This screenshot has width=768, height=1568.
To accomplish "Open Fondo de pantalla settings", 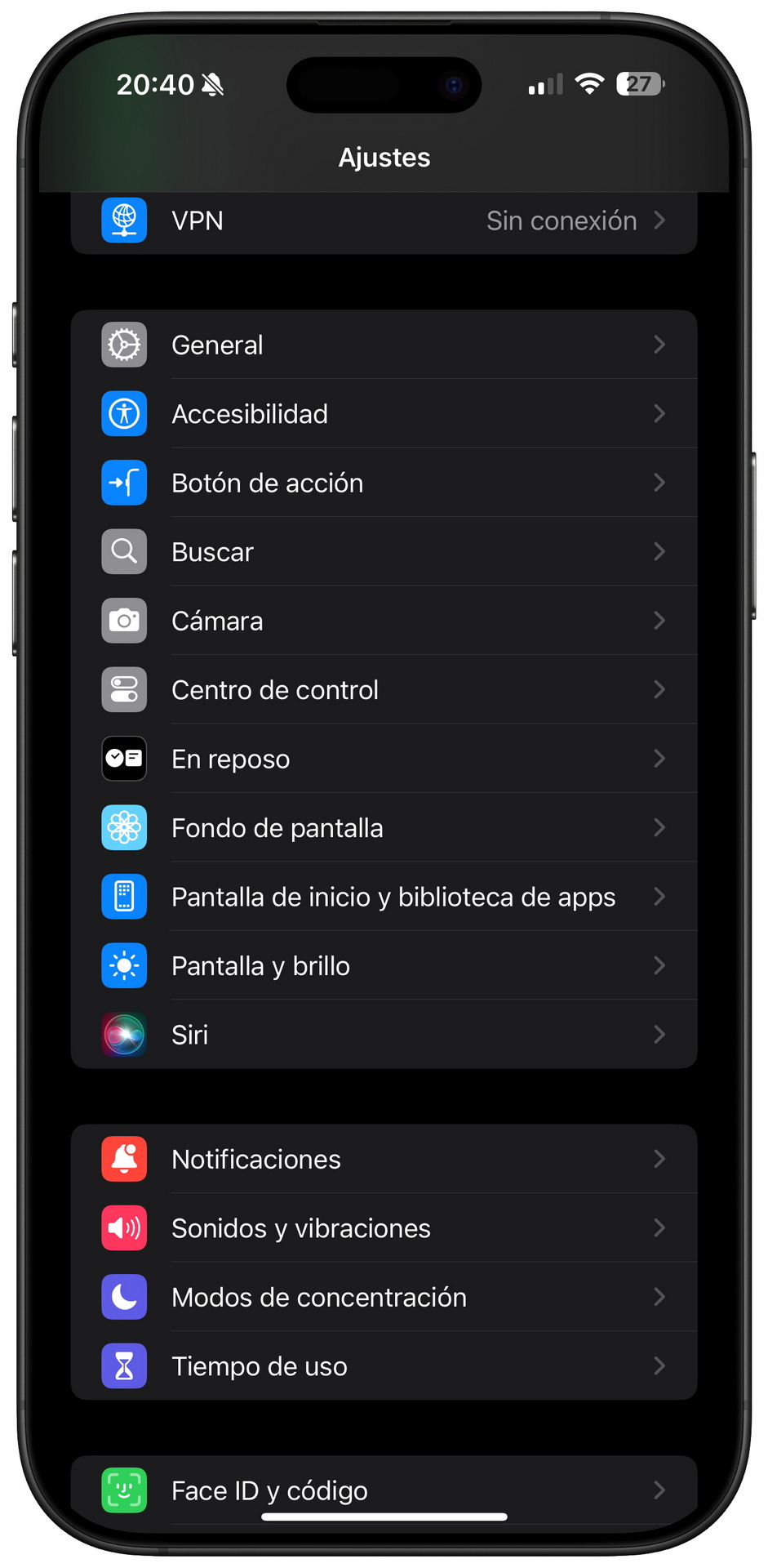I will point(384,827).
